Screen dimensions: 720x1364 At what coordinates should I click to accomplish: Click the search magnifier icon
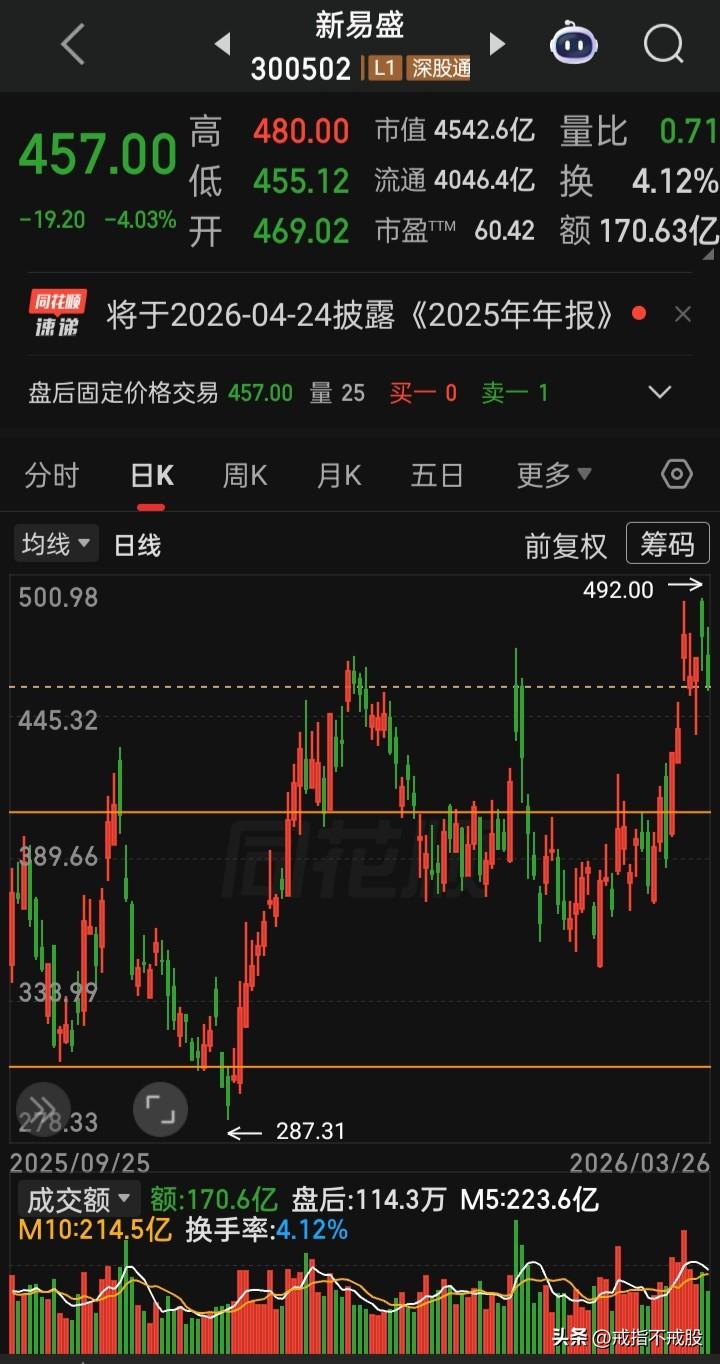662,44
